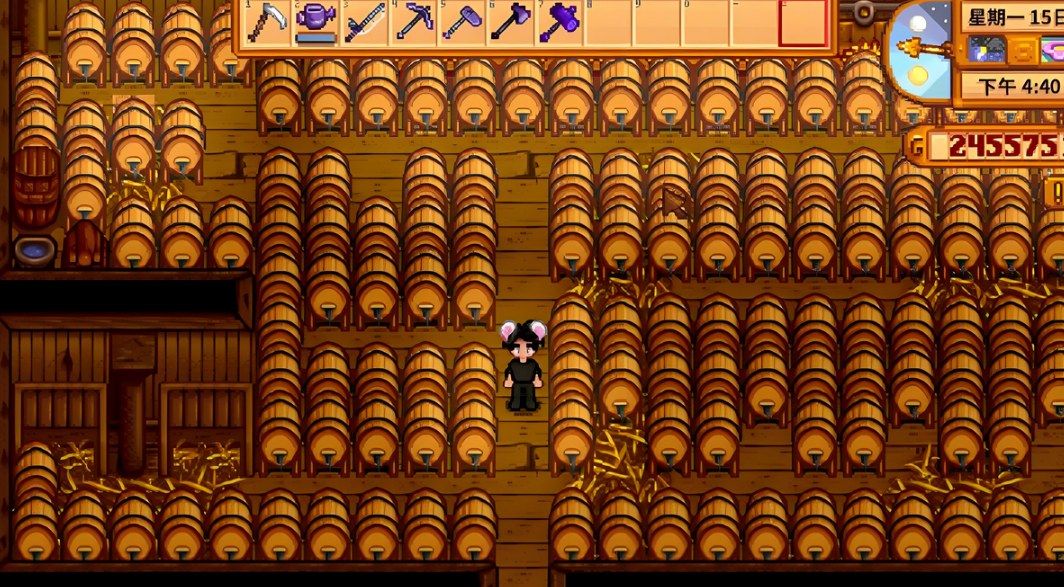Screen dimensions: 1064x587
Task: Equip the axe from the toolbar
Action: 510,22
